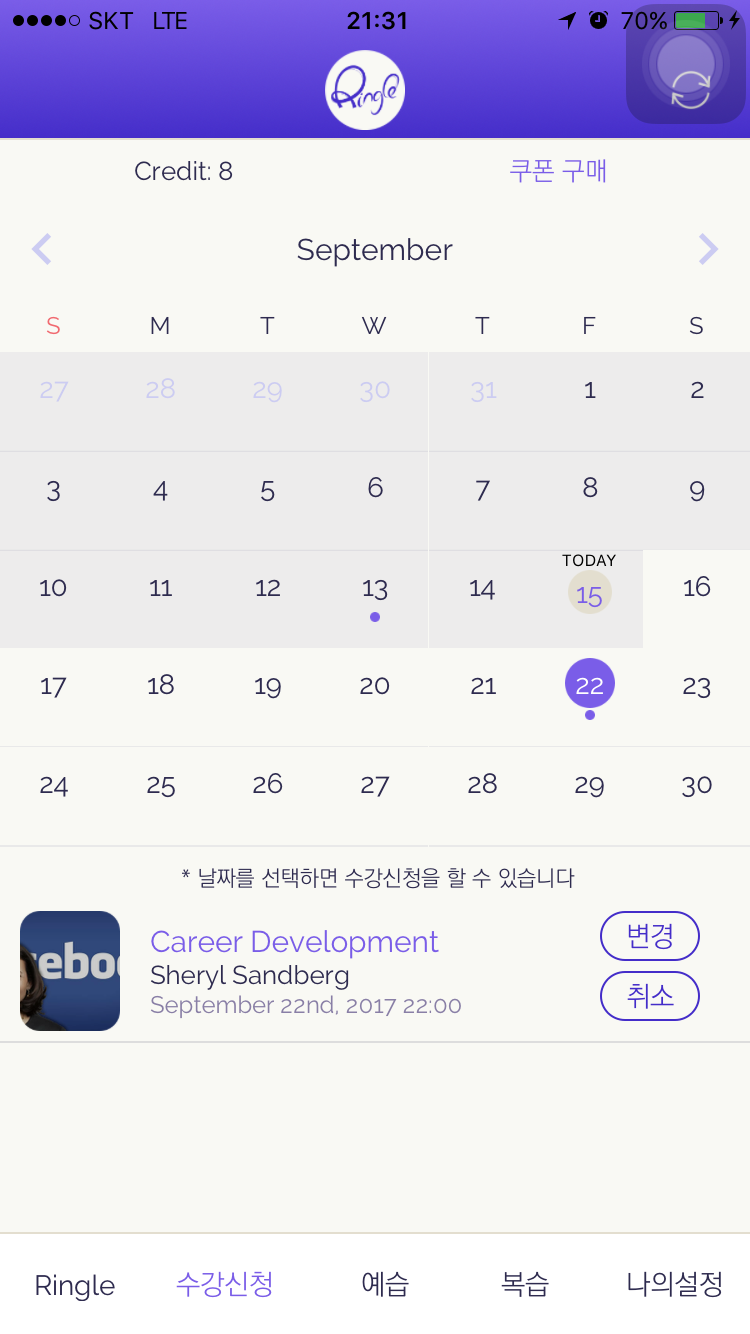750x1334 pixels.
Task: Pick September 25 for class booking
Action: point(161,785)
